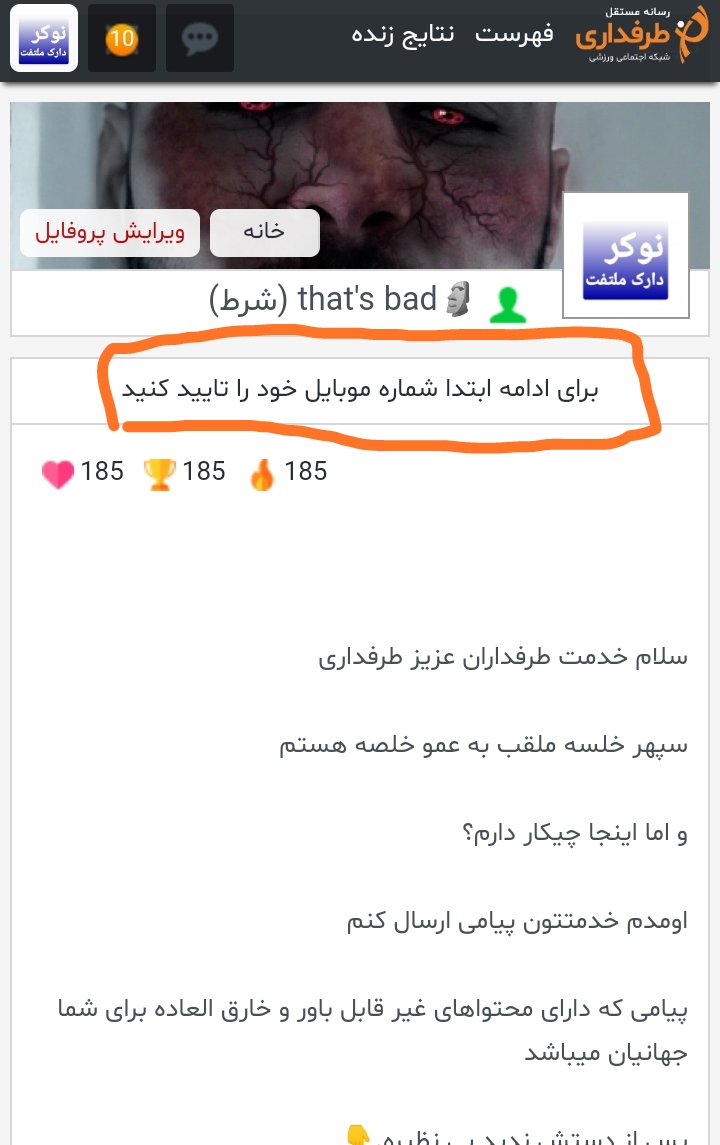The width and height of the screenshot is (720, 1145).
Task: Tap ویرایش پروفایل to edit profile
Action: coord(110,232)
